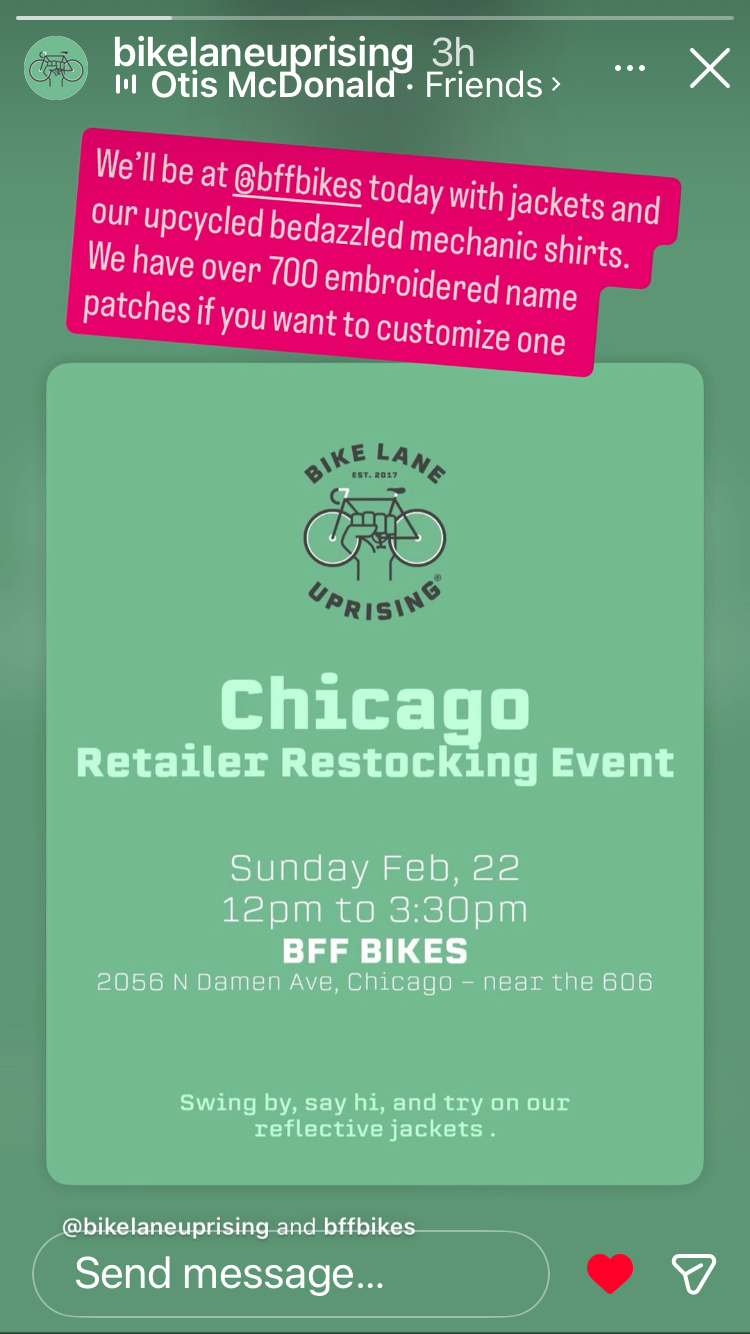Open the Otis McDonald music track
This screenshot has height=1334, width=750.
point(272,86)
